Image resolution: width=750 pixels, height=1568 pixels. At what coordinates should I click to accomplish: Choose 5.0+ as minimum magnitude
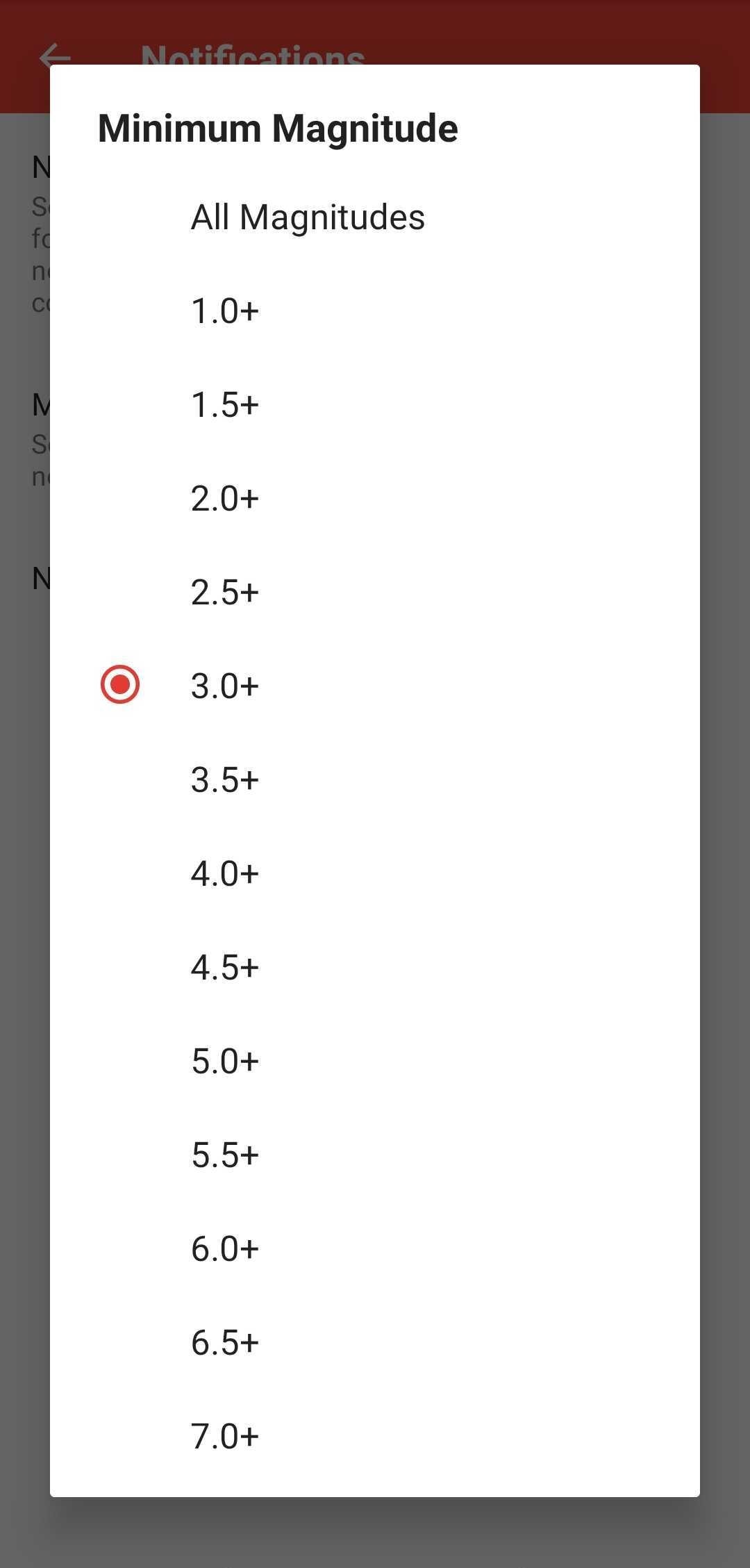pyautogui.click(x=375, y=1061)
